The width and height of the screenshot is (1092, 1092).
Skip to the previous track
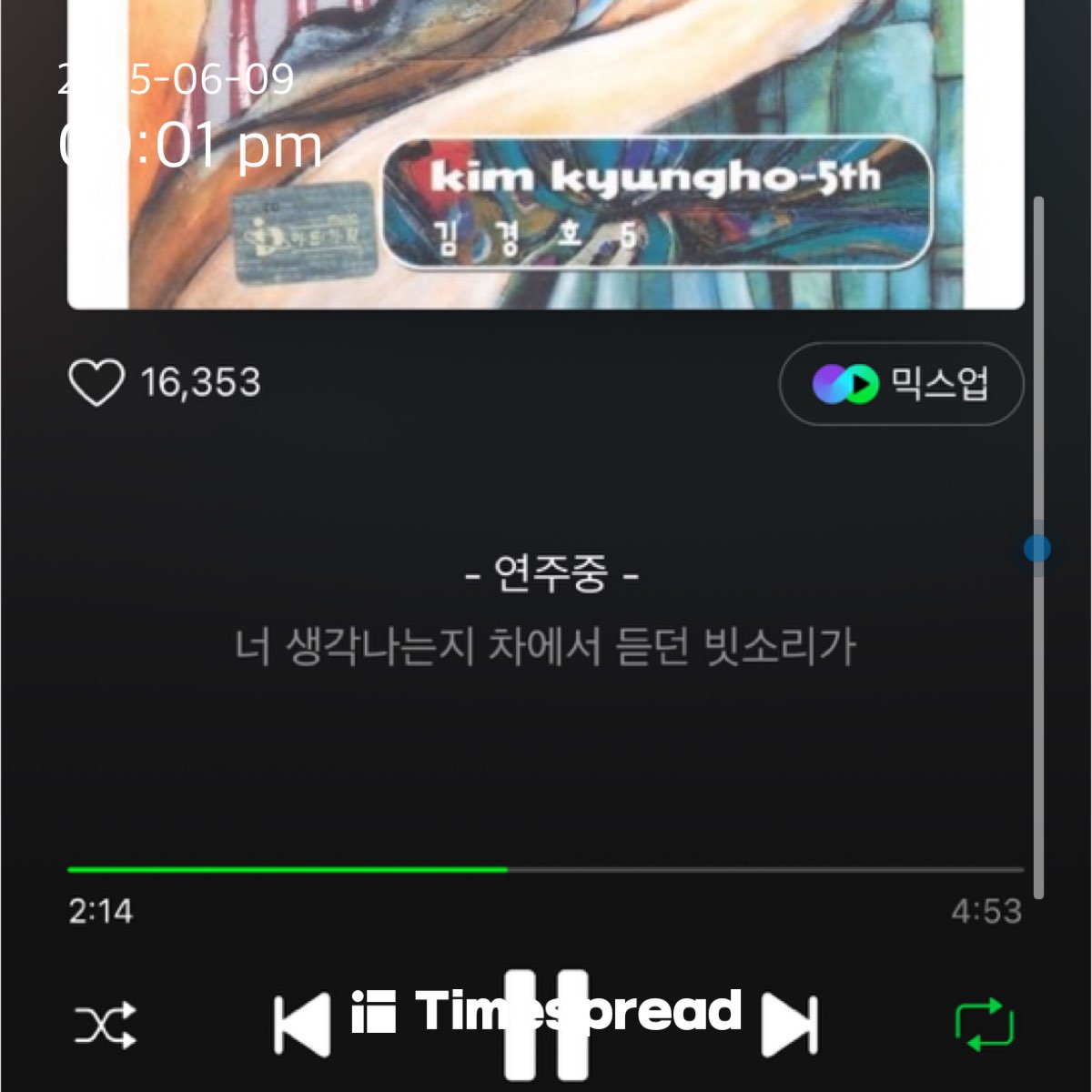[x=302, y=1026]
